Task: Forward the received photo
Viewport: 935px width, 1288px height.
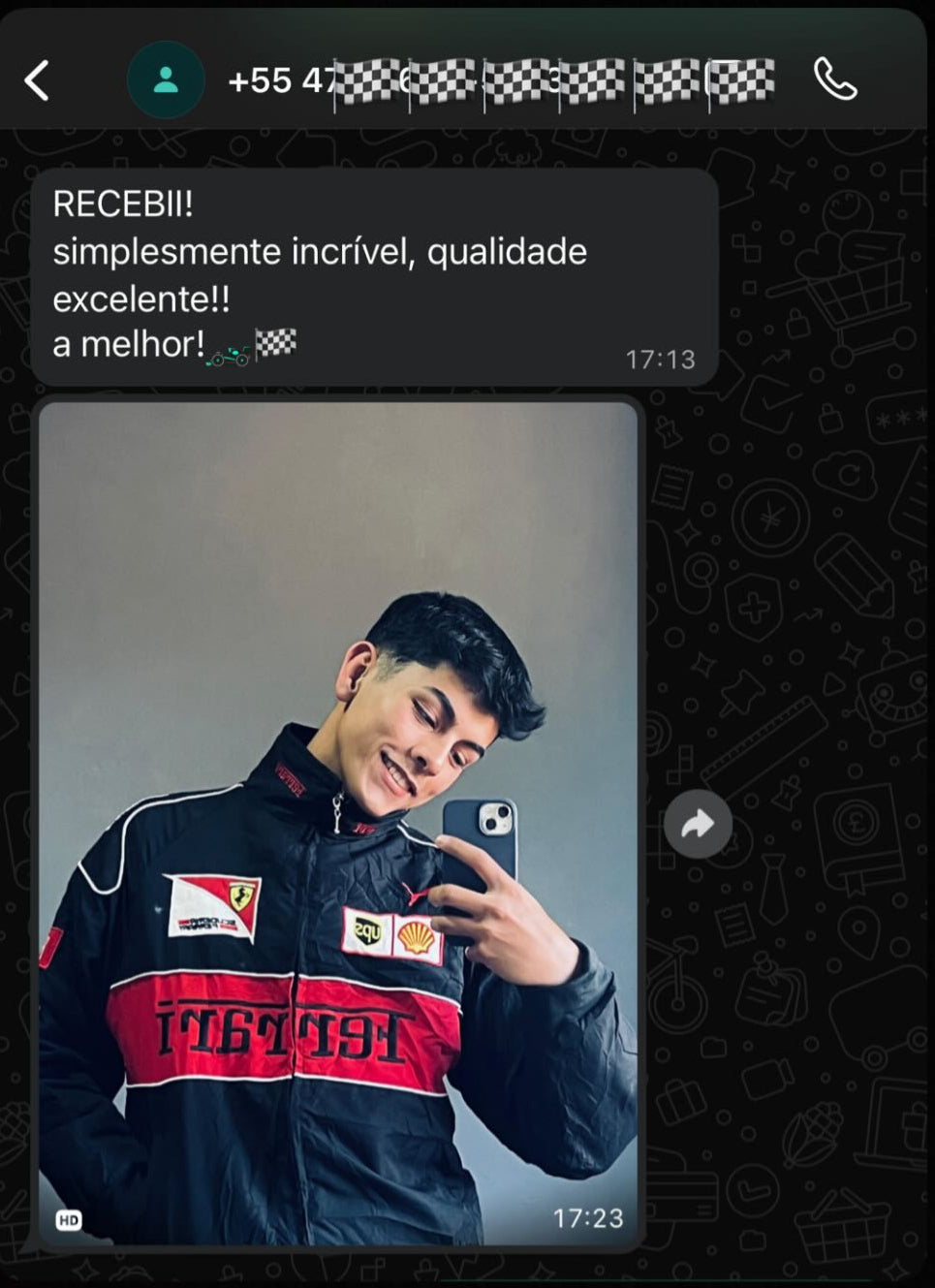Action: pos(698,824)
